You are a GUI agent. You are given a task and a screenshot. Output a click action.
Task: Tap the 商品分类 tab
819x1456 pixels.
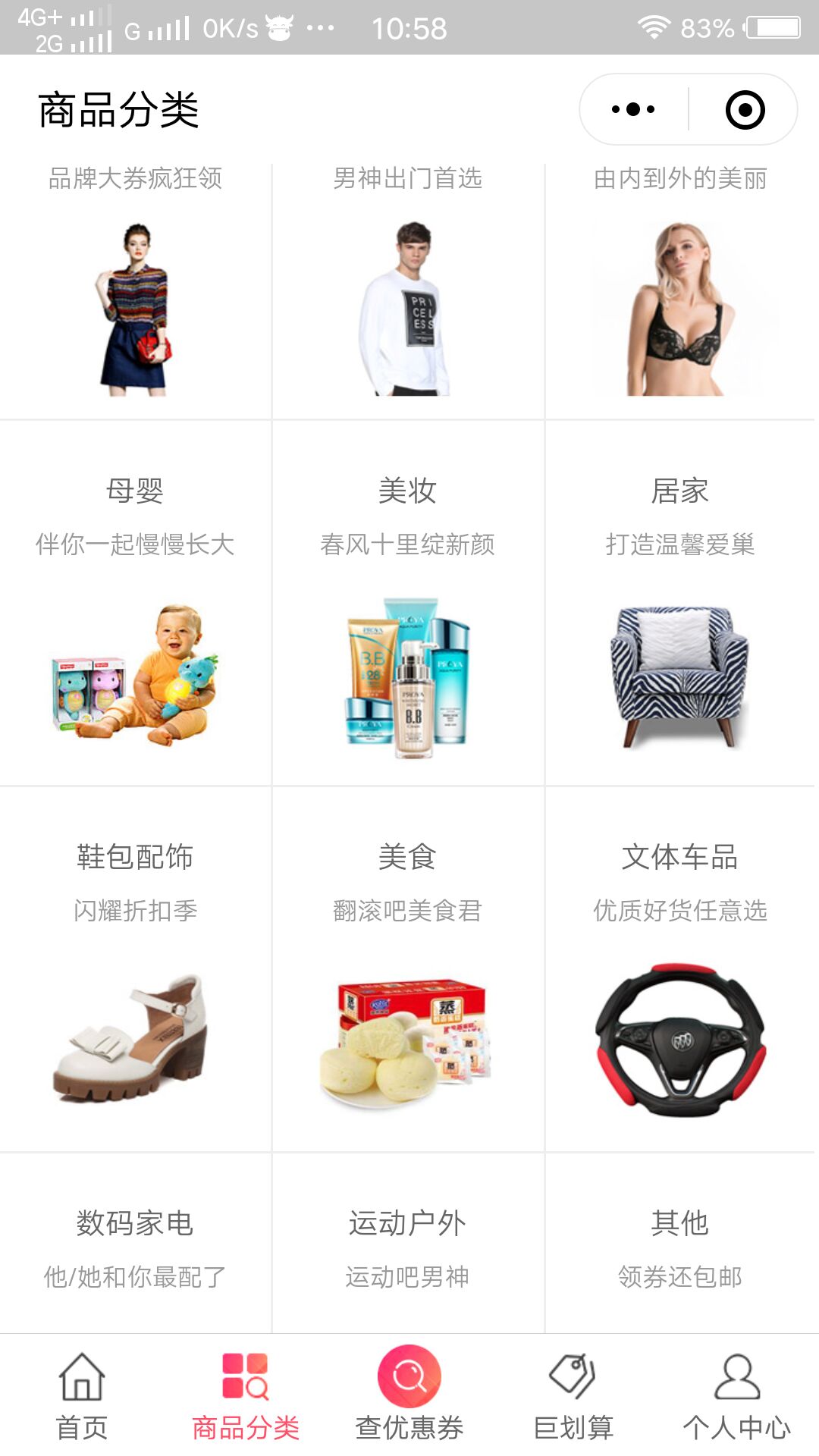coord(246,1397)
